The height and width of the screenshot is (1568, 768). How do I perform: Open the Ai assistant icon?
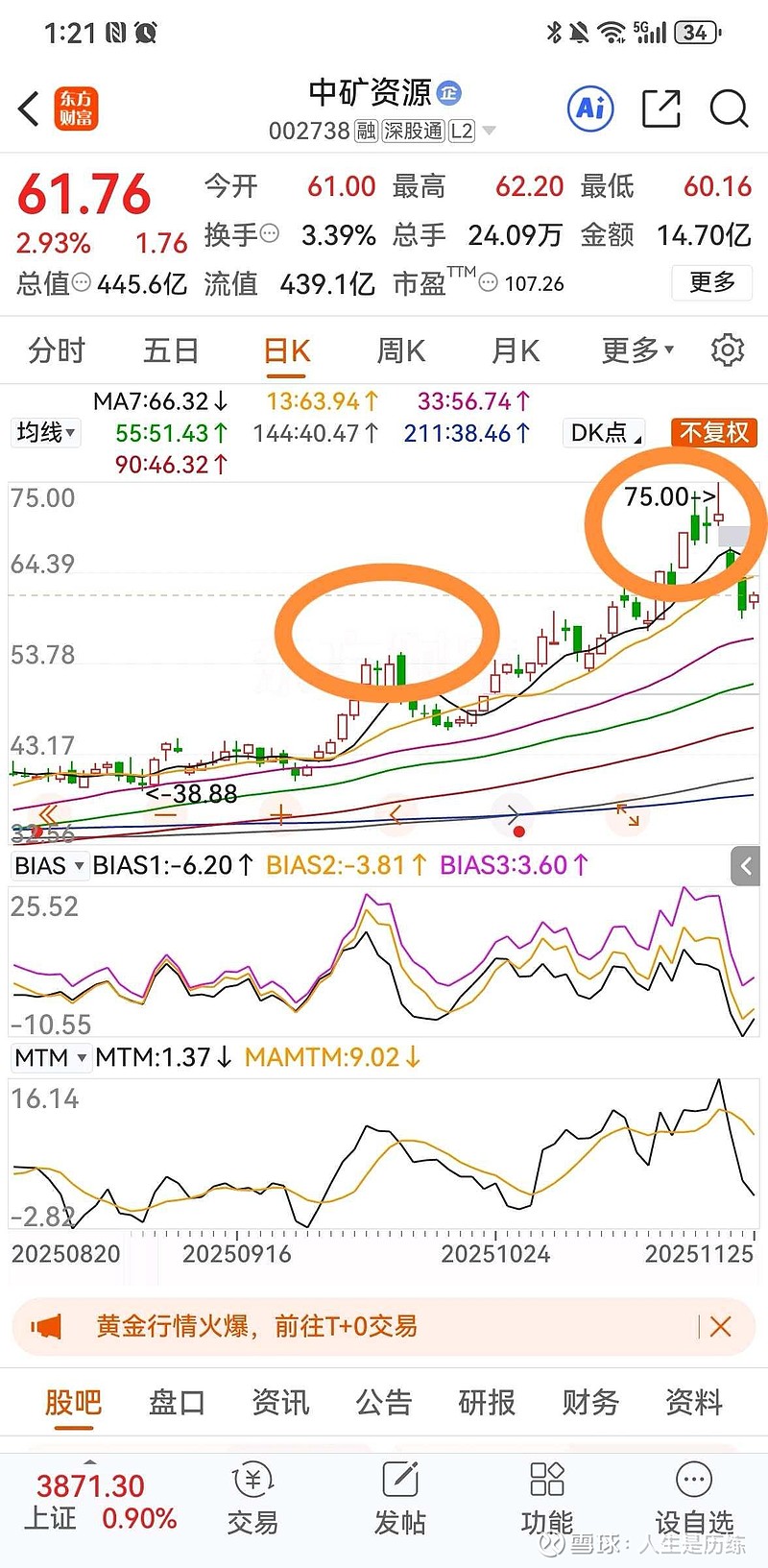590,109
